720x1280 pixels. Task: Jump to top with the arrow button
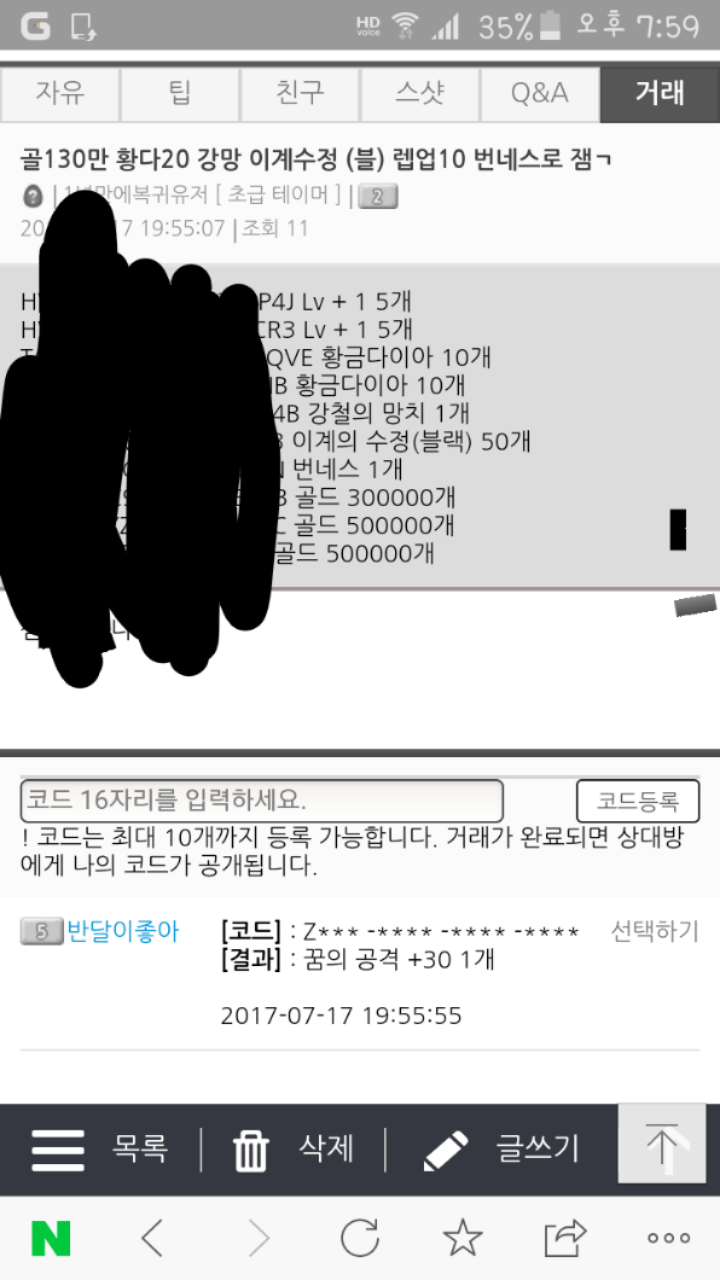coord(662,1144)
